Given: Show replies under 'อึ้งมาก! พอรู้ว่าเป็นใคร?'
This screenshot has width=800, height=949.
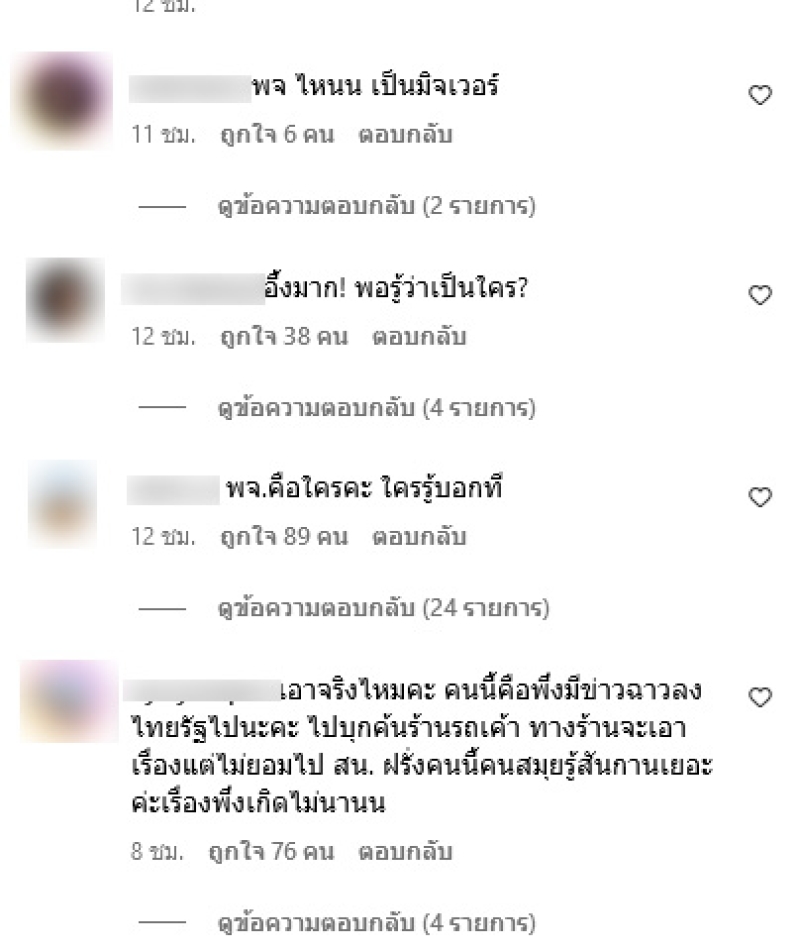Looking at the screenshot, I should coord(377,408).
